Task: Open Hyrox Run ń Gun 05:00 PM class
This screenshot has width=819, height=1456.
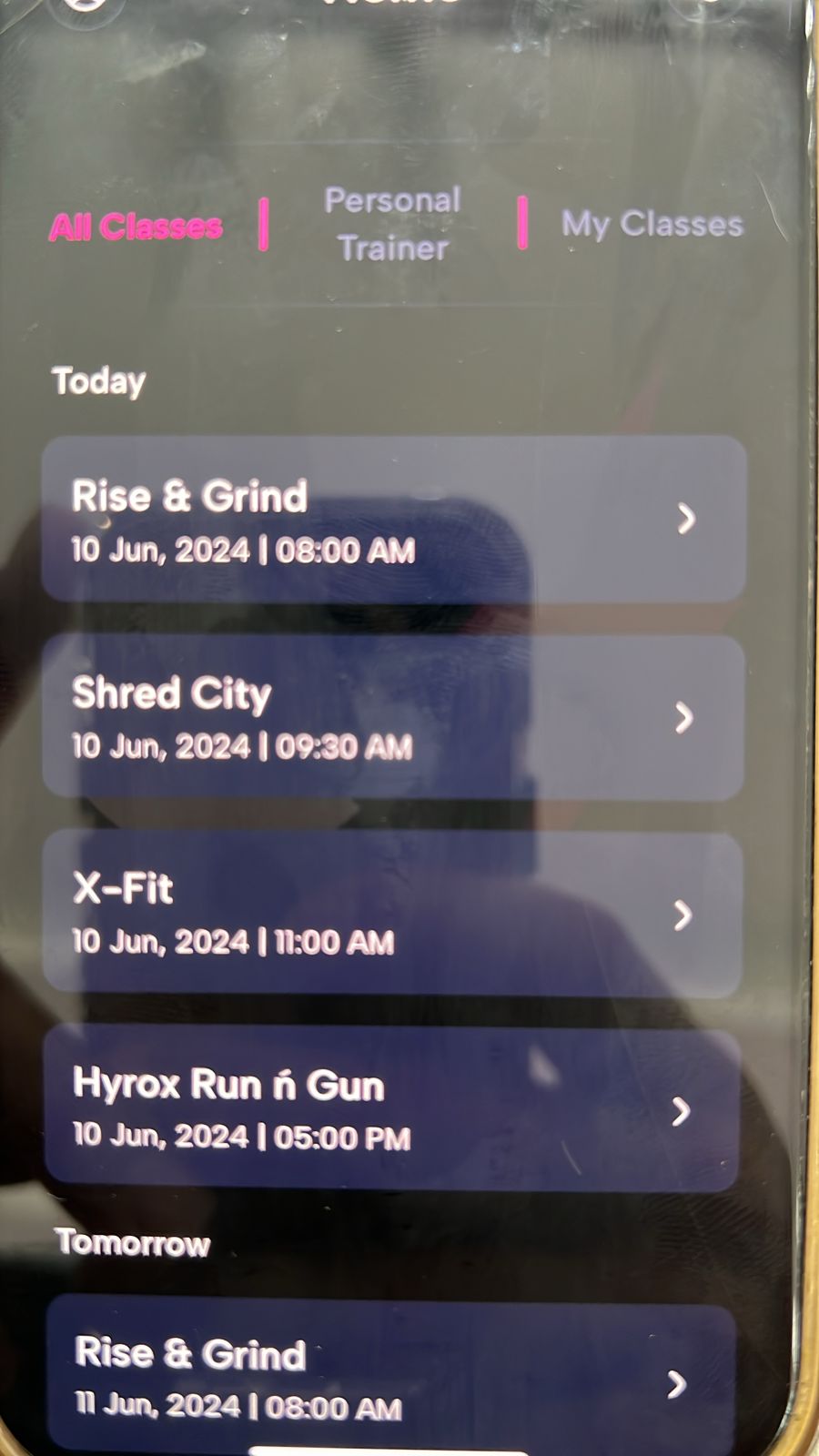Action: tap(391, 1108)
